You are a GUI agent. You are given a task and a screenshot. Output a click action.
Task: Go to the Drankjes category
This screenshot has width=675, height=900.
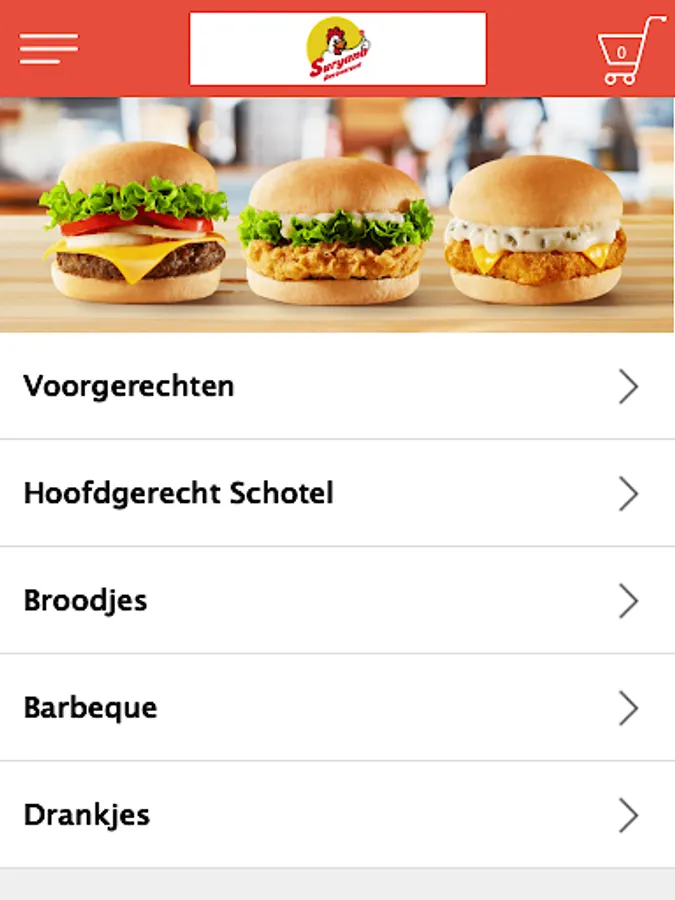click(x=337, y=814)
